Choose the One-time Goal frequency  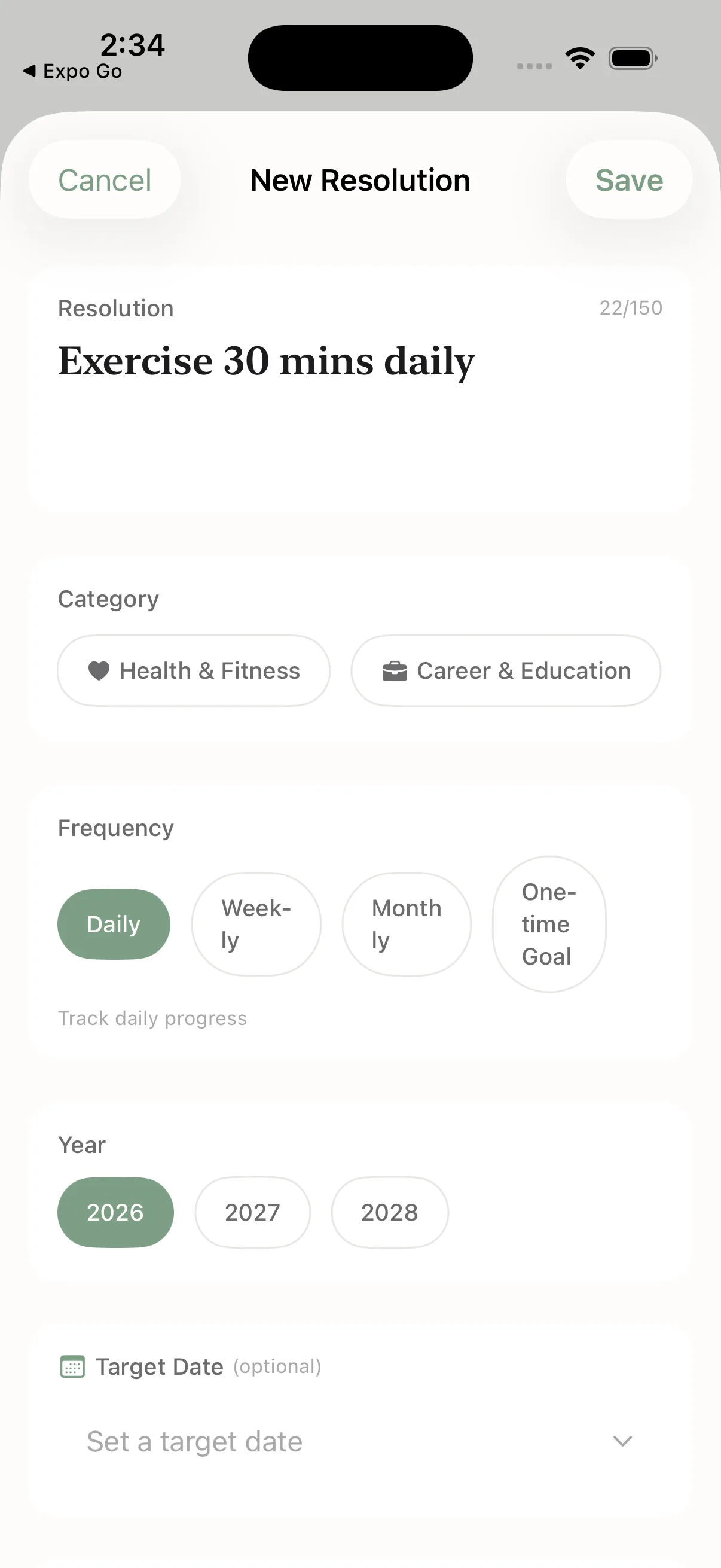pos(548,923)
